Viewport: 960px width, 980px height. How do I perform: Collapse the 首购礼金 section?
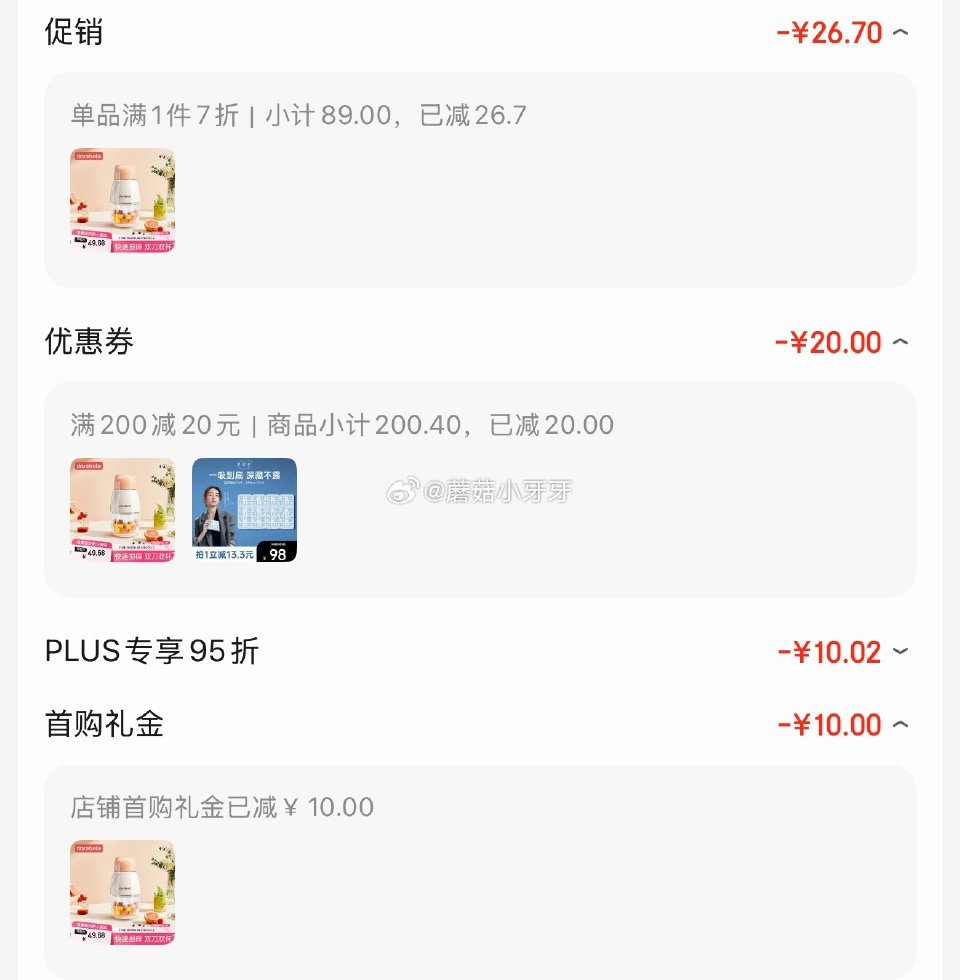point(900,725)
